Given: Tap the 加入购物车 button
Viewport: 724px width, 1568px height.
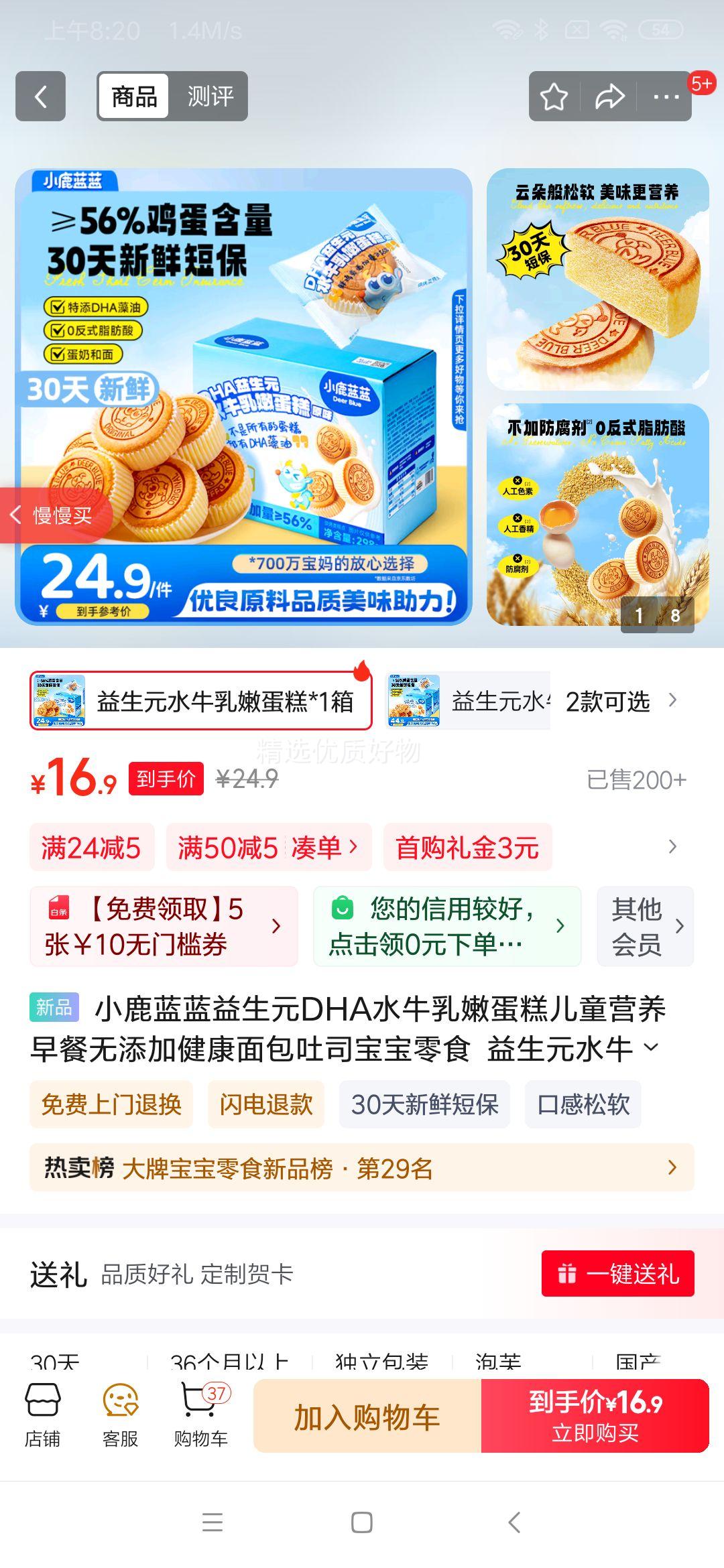Looking at the screenshot, I should tap(366, 1417).
